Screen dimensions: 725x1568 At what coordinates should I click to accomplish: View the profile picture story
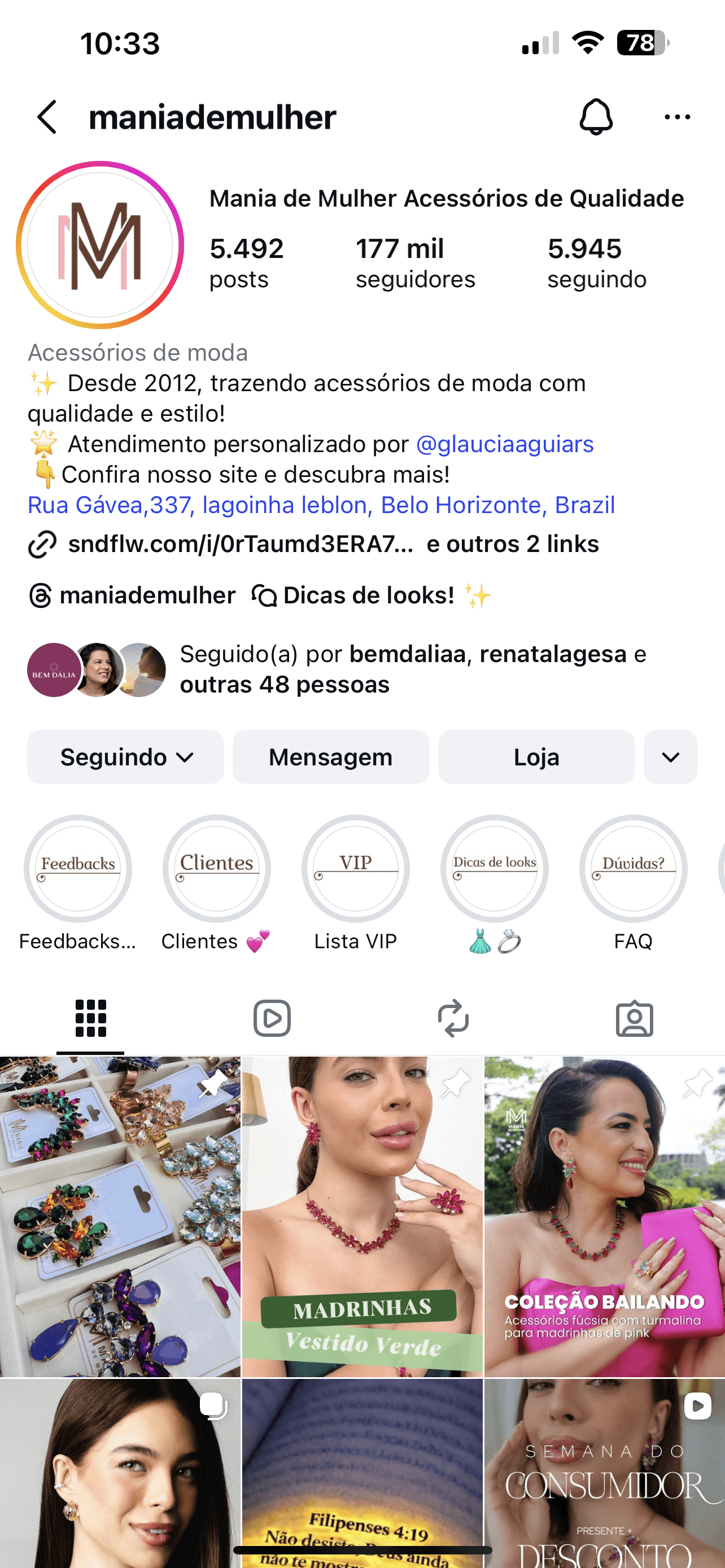click(100, 246)
